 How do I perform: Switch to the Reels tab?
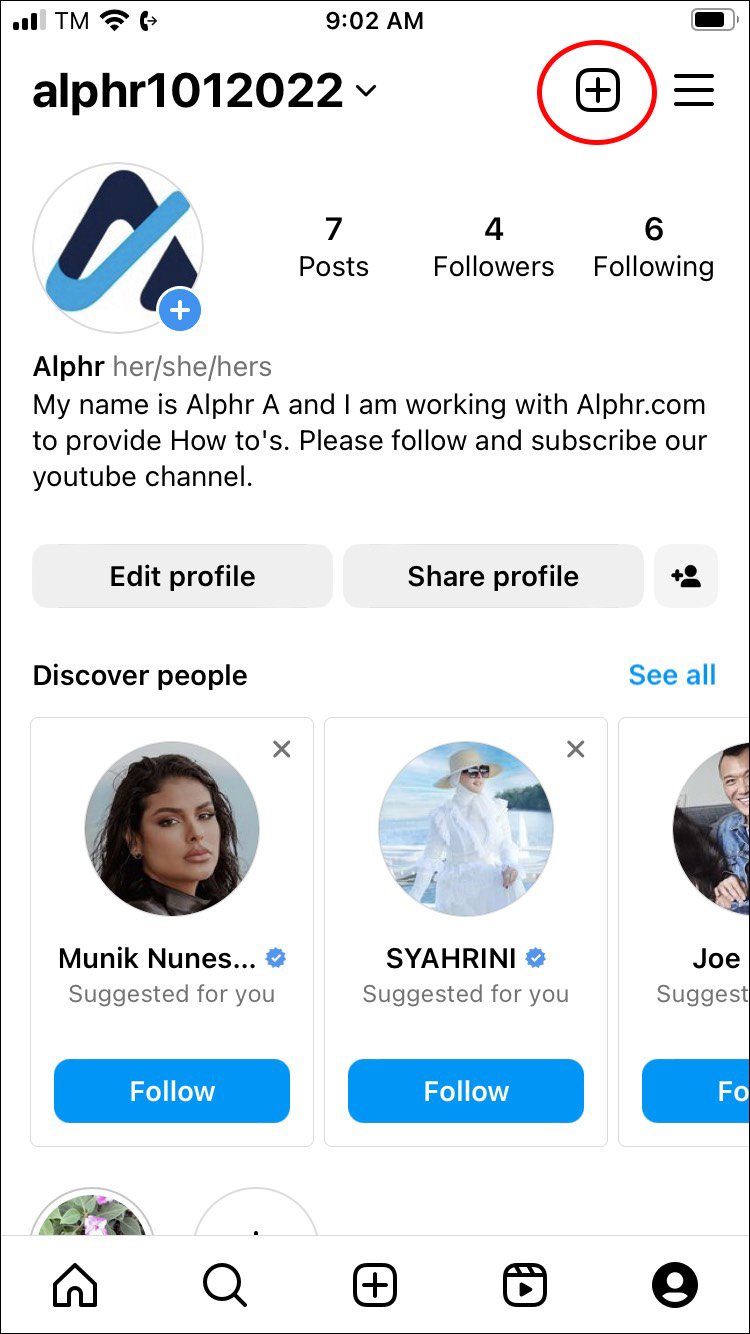525,1285
